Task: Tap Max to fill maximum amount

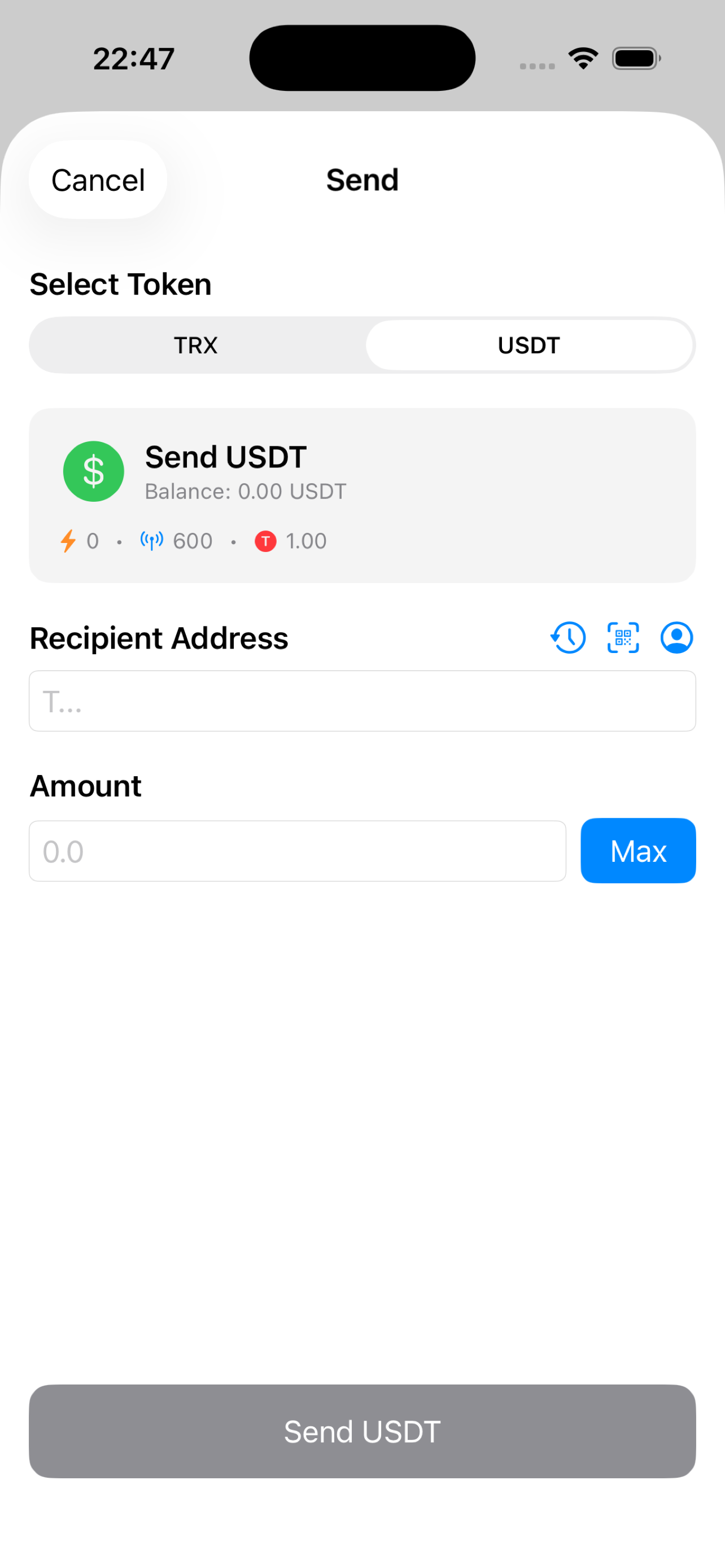Action: coord(637,851)
